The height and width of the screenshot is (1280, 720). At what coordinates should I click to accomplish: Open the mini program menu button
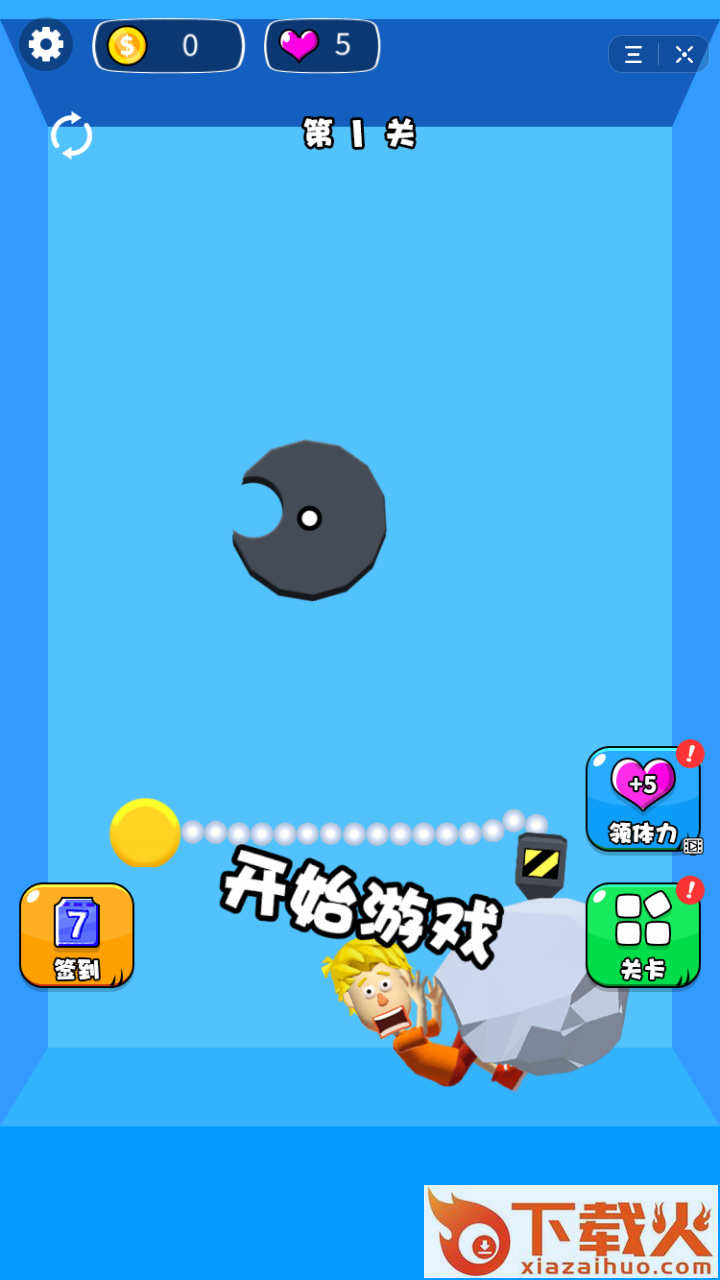633,55
